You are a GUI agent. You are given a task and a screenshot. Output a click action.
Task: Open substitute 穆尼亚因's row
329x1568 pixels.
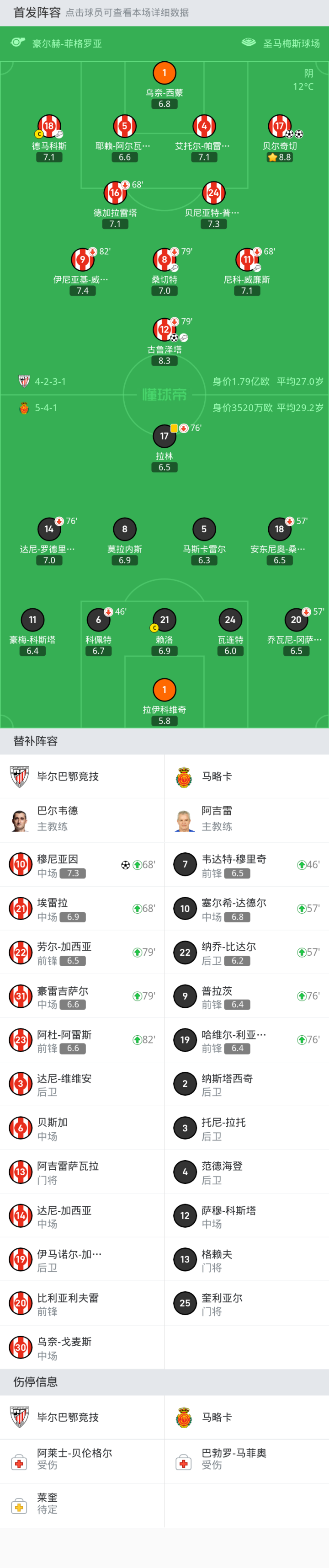point(82,864)
